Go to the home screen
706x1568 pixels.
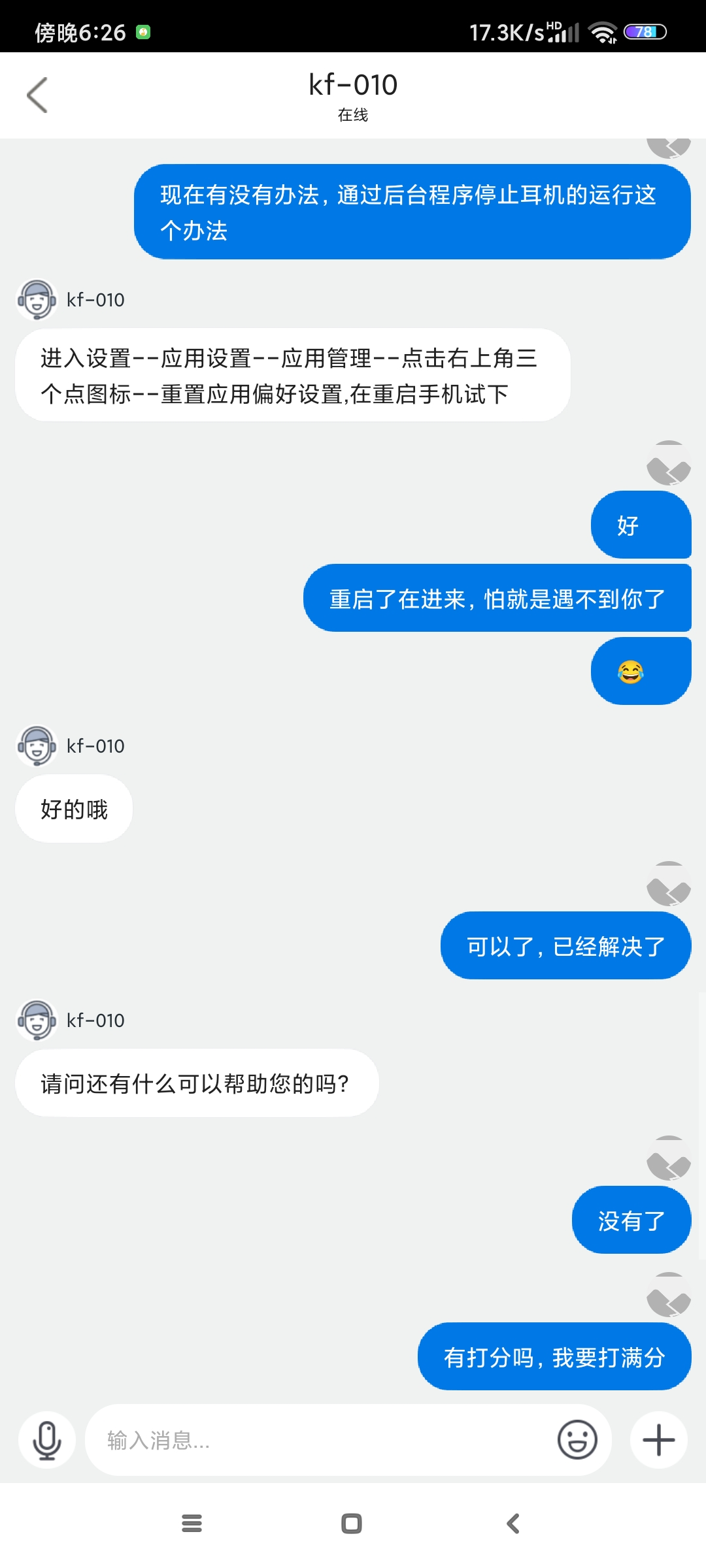point(352,1524)
